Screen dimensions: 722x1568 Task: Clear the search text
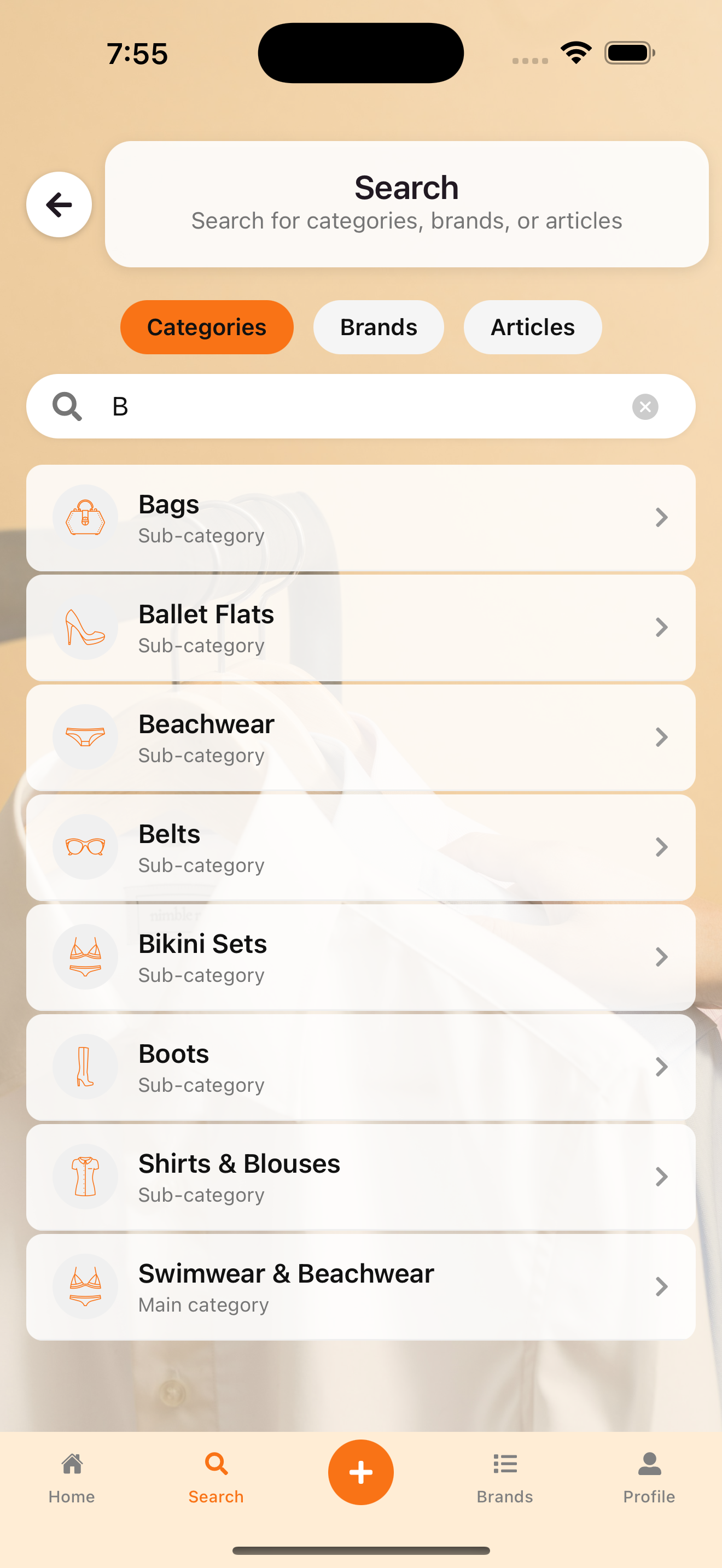(645, 407)
